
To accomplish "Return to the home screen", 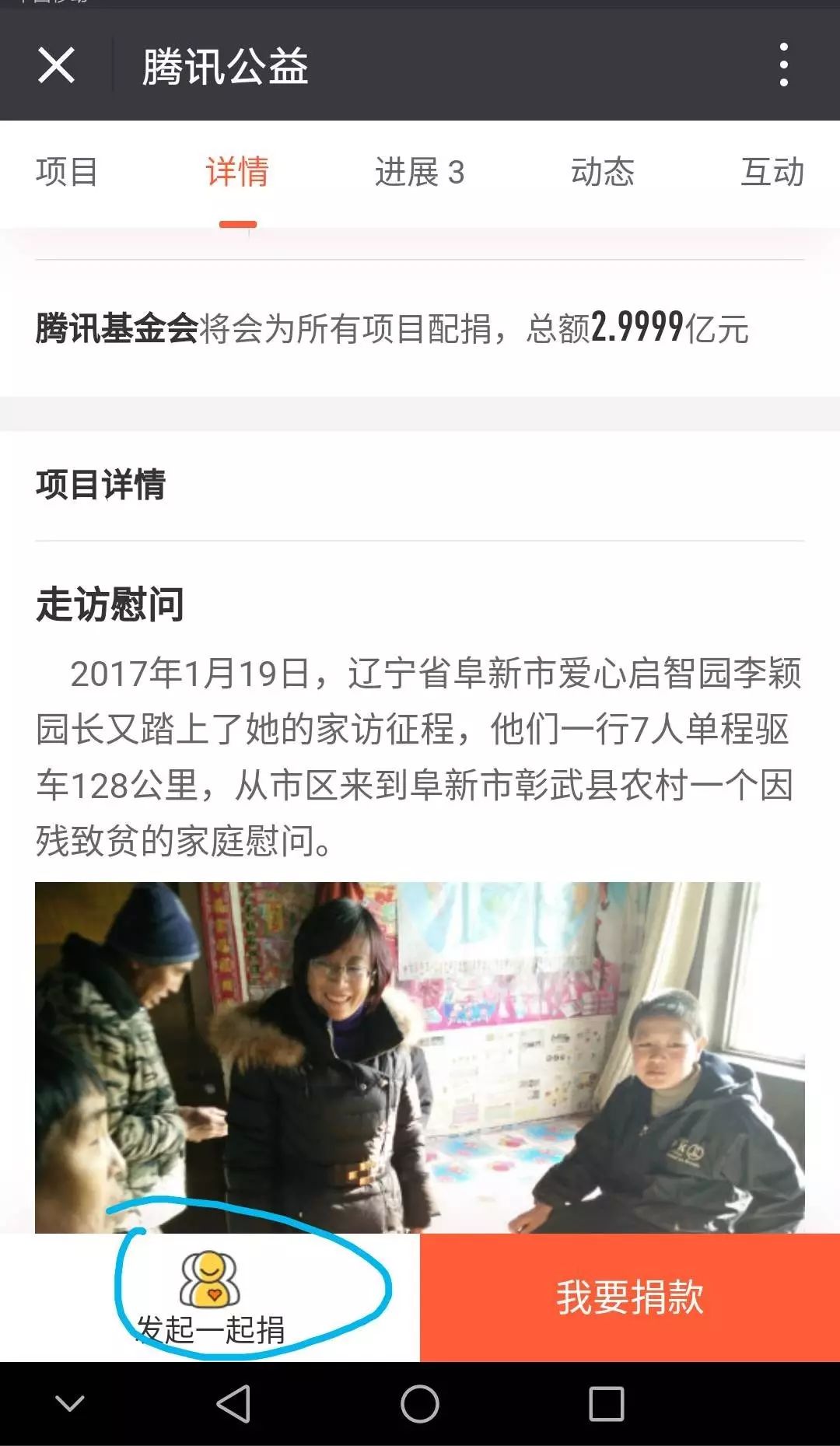I will 420,1405.
